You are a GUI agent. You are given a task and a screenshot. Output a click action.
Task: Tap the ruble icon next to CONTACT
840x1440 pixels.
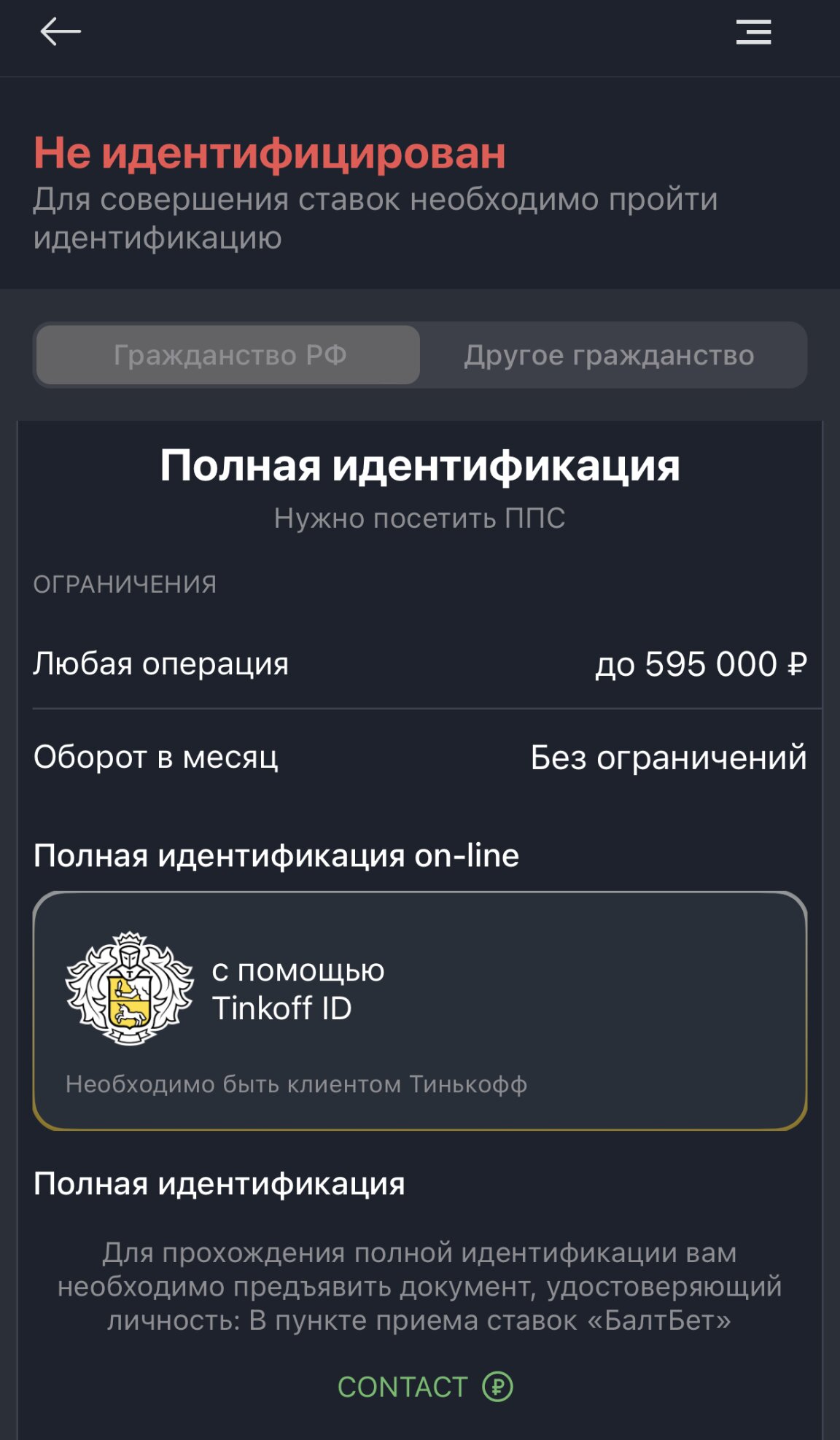[x=498, y=1385]
